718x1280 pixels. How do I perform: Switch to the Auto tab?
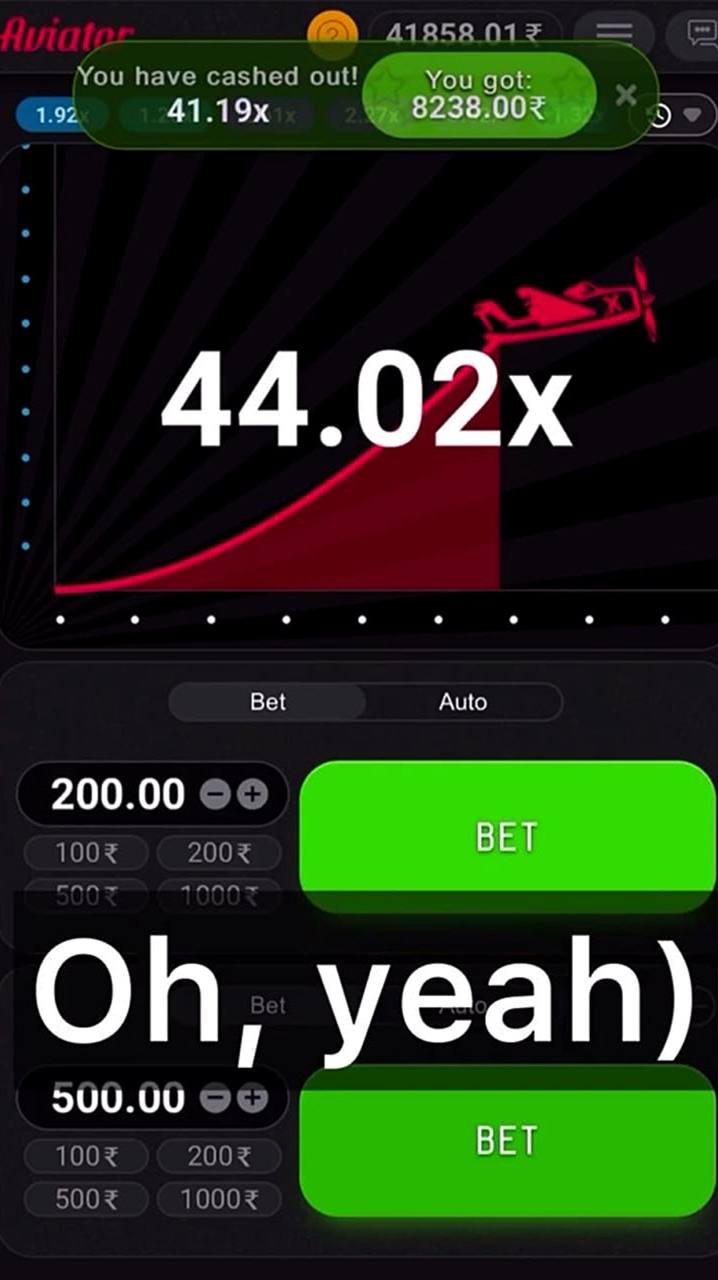pos(462,702)
